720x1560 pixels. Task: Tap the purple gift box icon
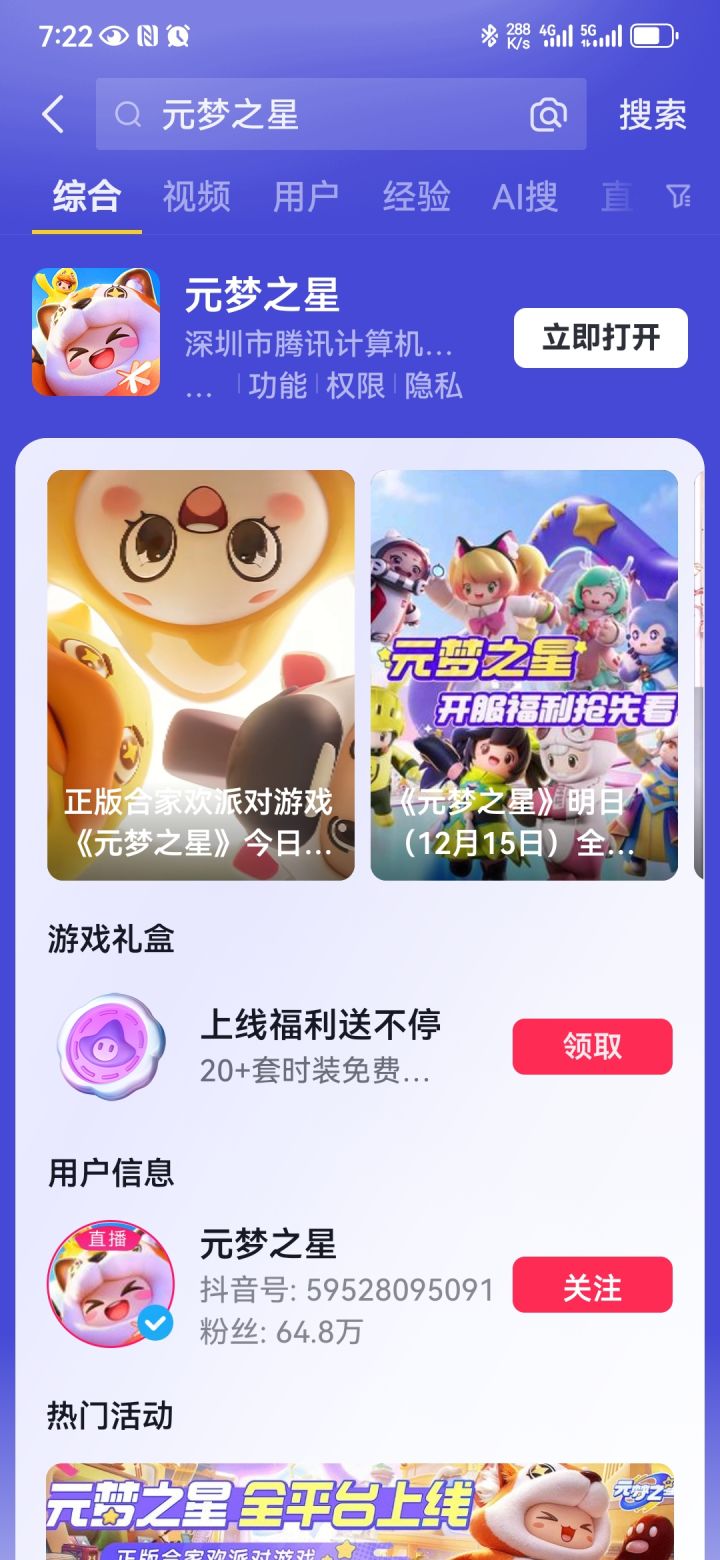coord(110,1045)
